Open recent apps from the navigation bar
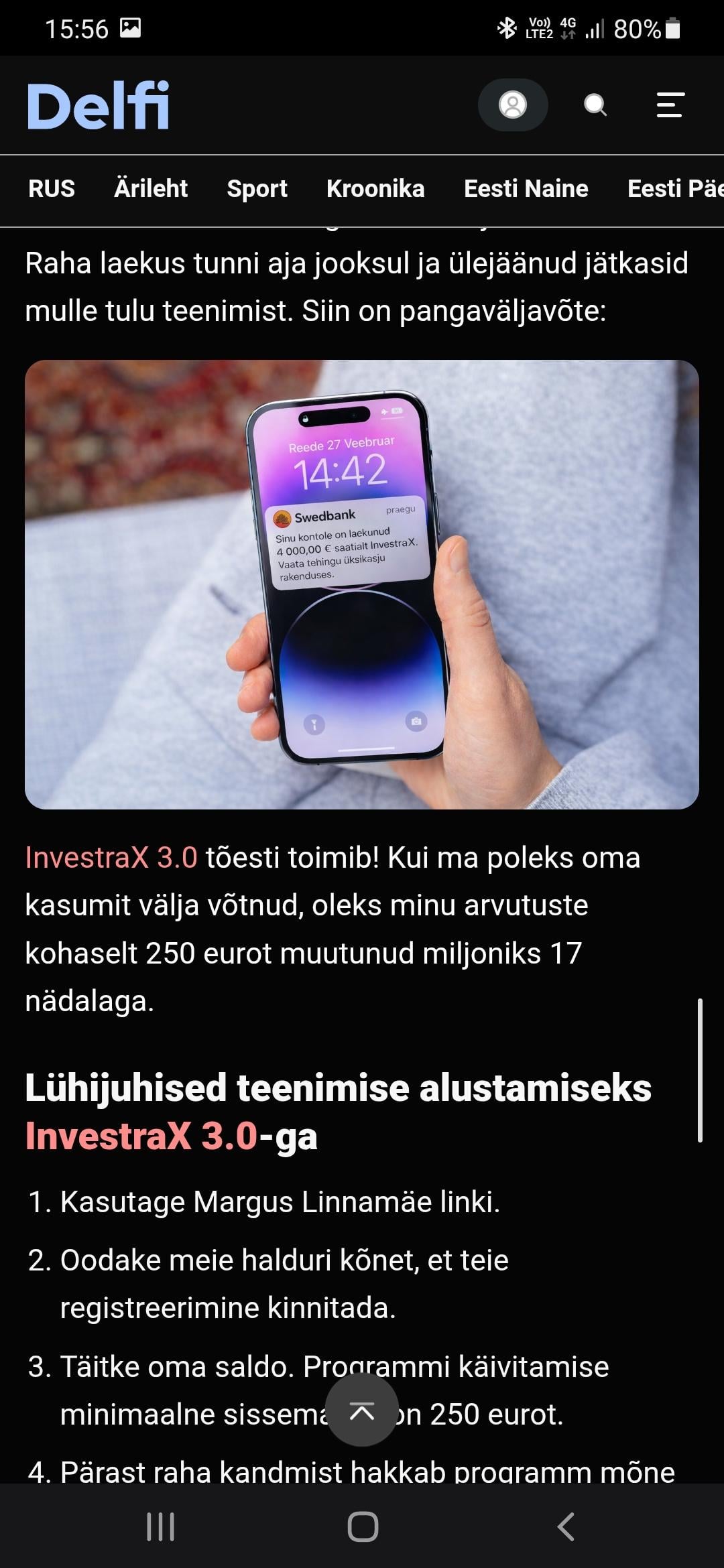724x1568 pixels. point(160,1526)
